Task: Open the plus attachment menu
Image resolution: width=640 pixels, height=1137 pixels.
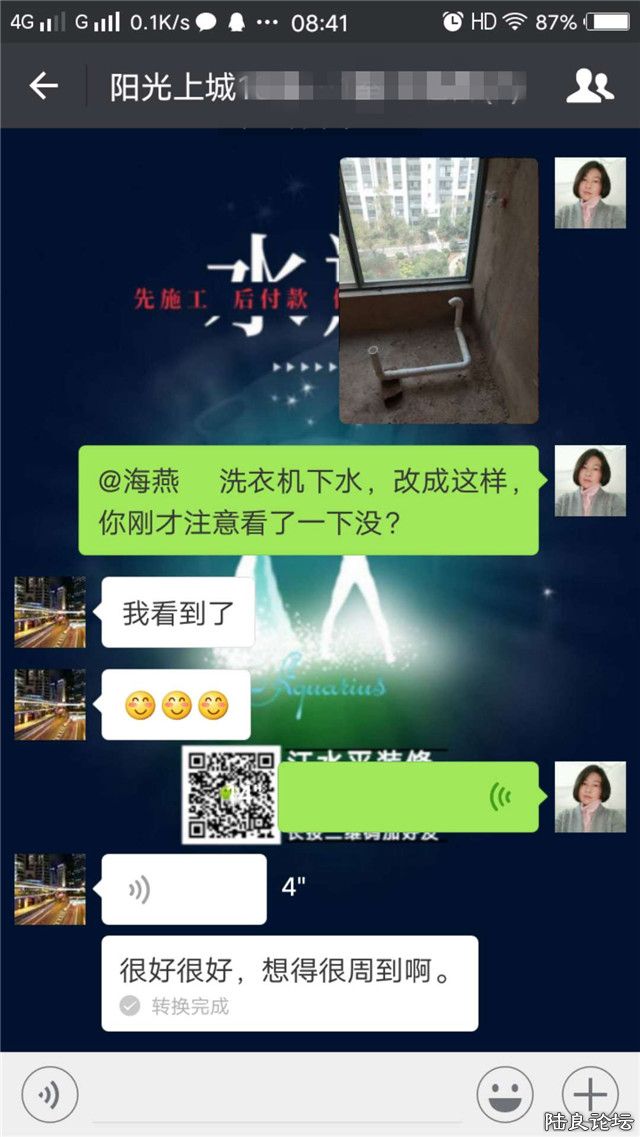Action: [x=590, y=1095]
